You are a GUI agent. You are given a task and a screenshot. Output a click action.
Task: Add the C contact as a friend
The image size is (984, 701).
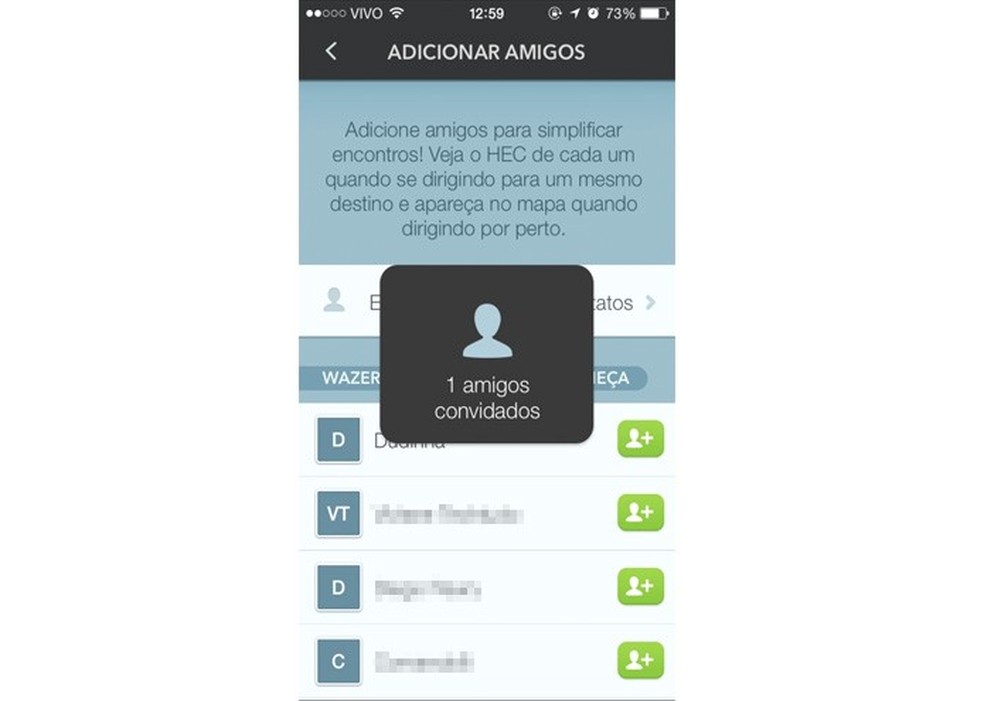(x=640, y=661)
